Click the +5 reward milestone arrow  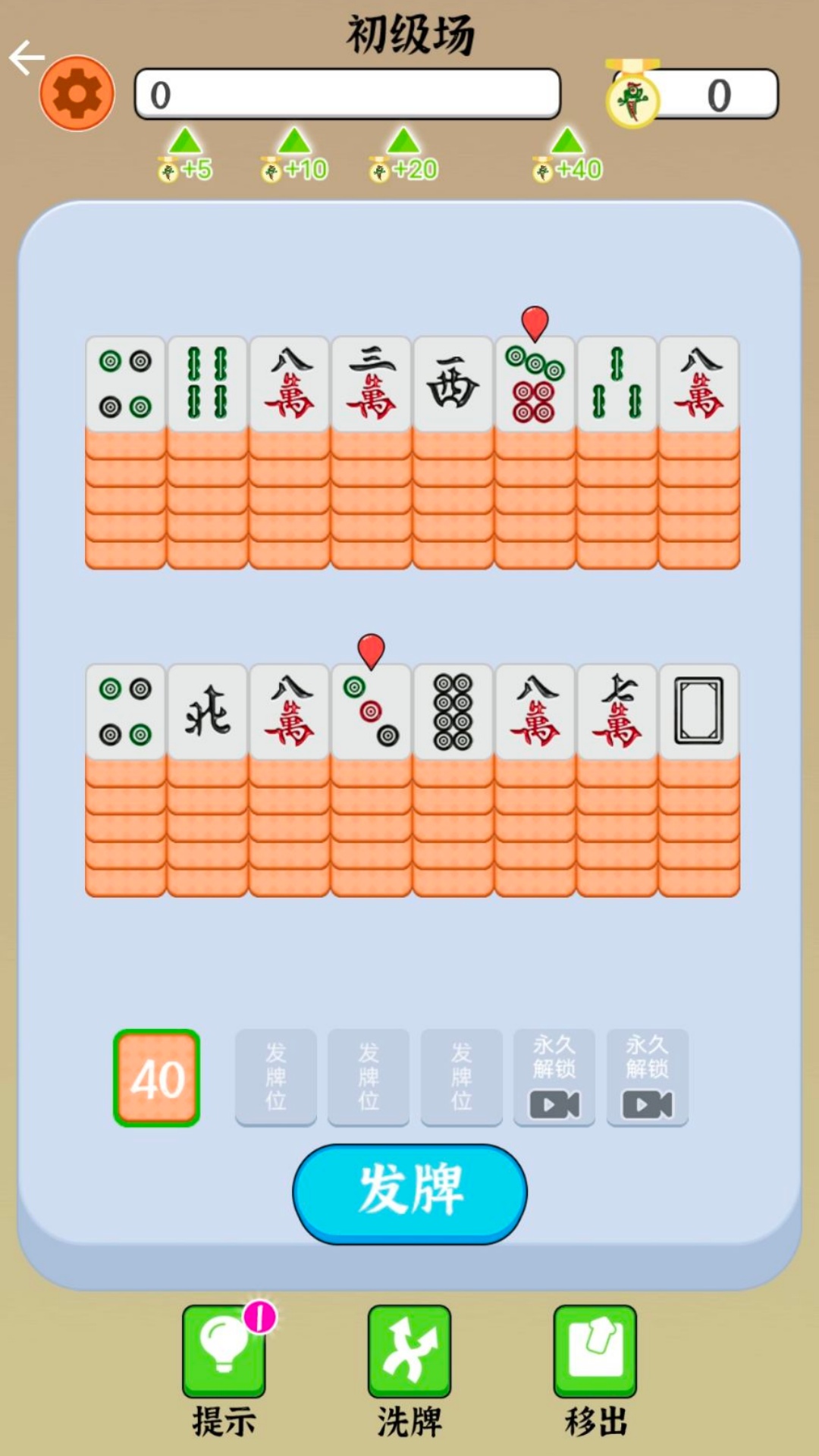coord(186,146)
